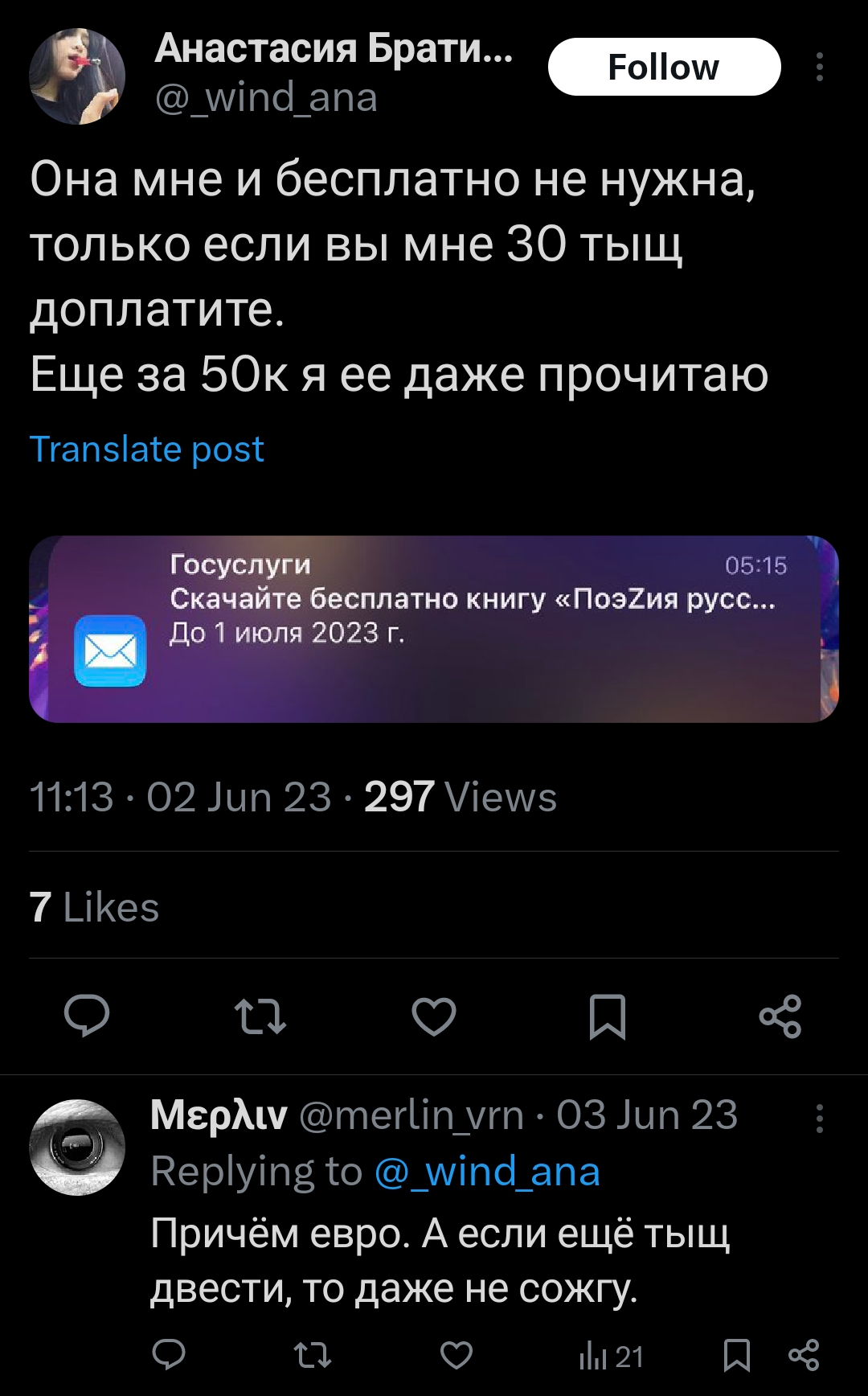Like Μερλιν's reply

coord(457,1356)
